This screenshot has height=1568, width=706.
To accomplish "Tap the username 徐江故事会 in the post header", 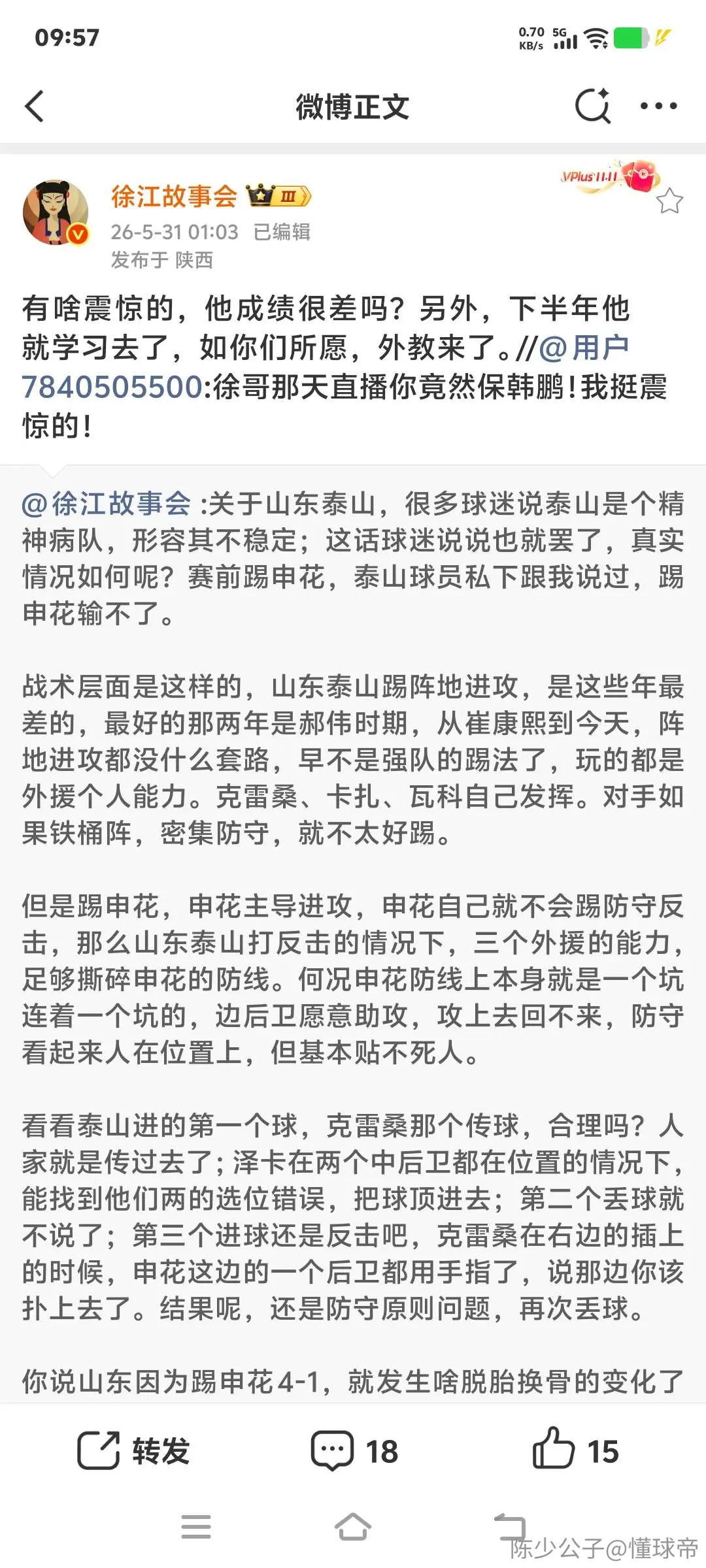I will [174, 196].
